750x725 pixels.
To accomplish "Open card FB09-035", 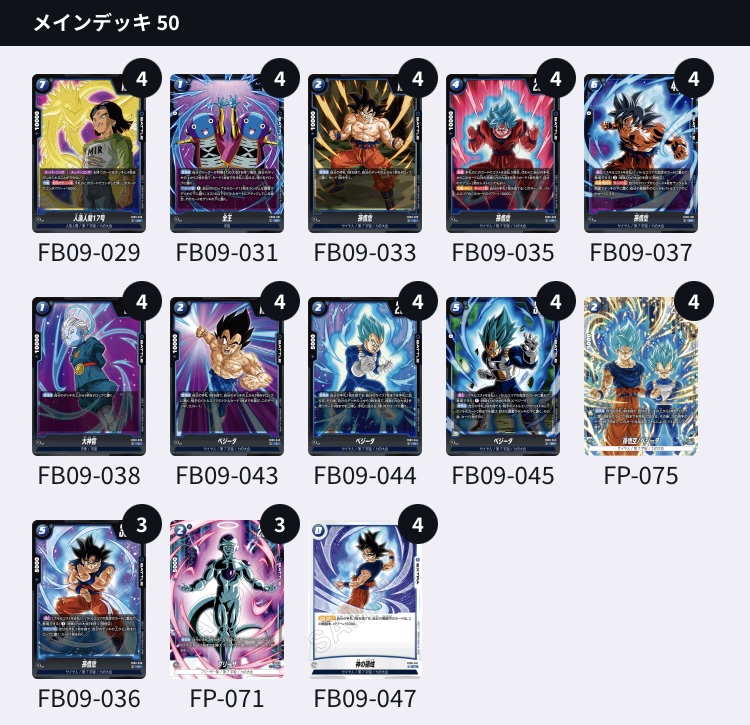I will tap(502, 153).
